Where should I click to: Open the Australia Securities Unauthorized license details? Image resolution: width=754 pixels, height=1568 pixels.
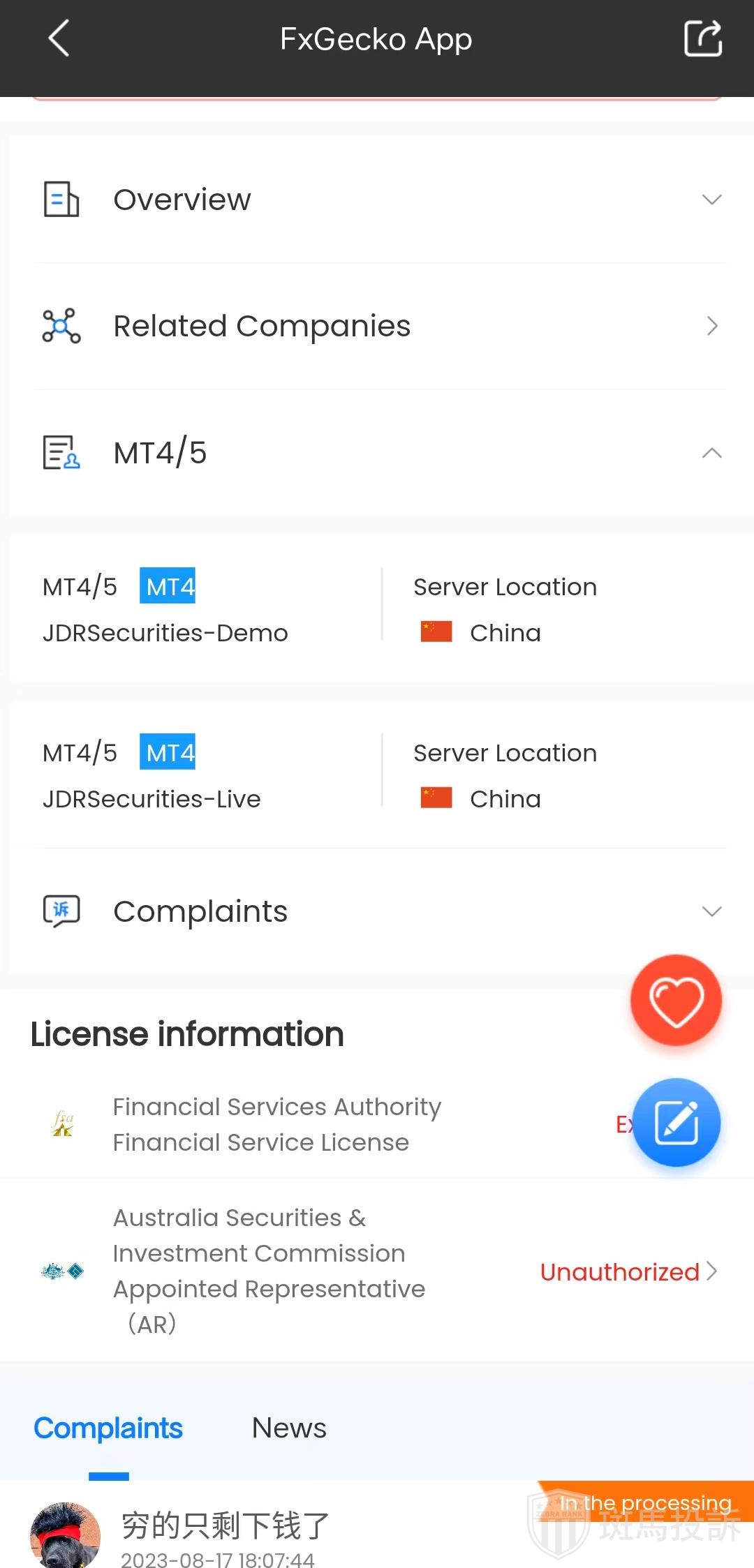click(x=627, y=1271)
